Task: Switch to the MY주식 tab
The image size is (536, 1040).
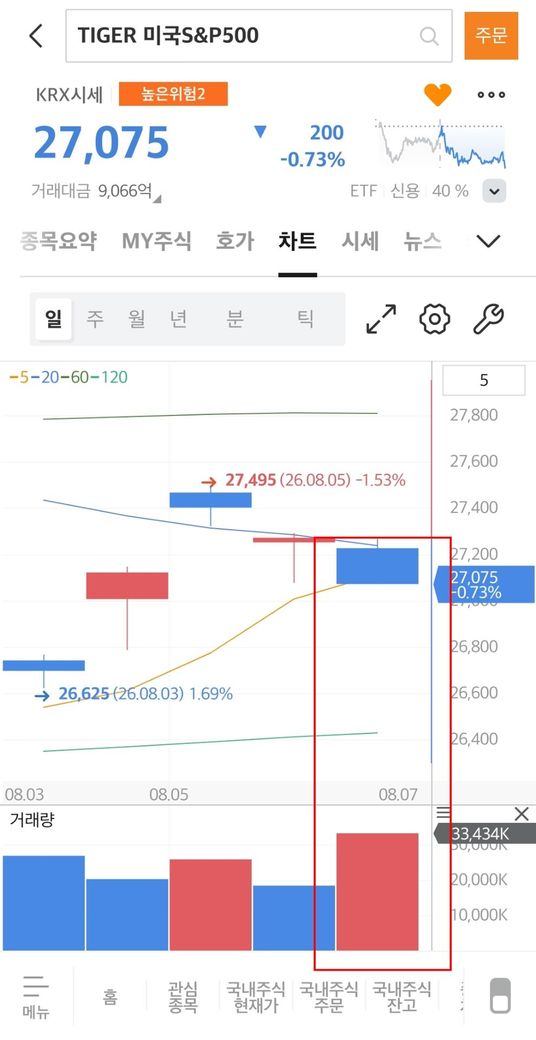Action: 157,241
